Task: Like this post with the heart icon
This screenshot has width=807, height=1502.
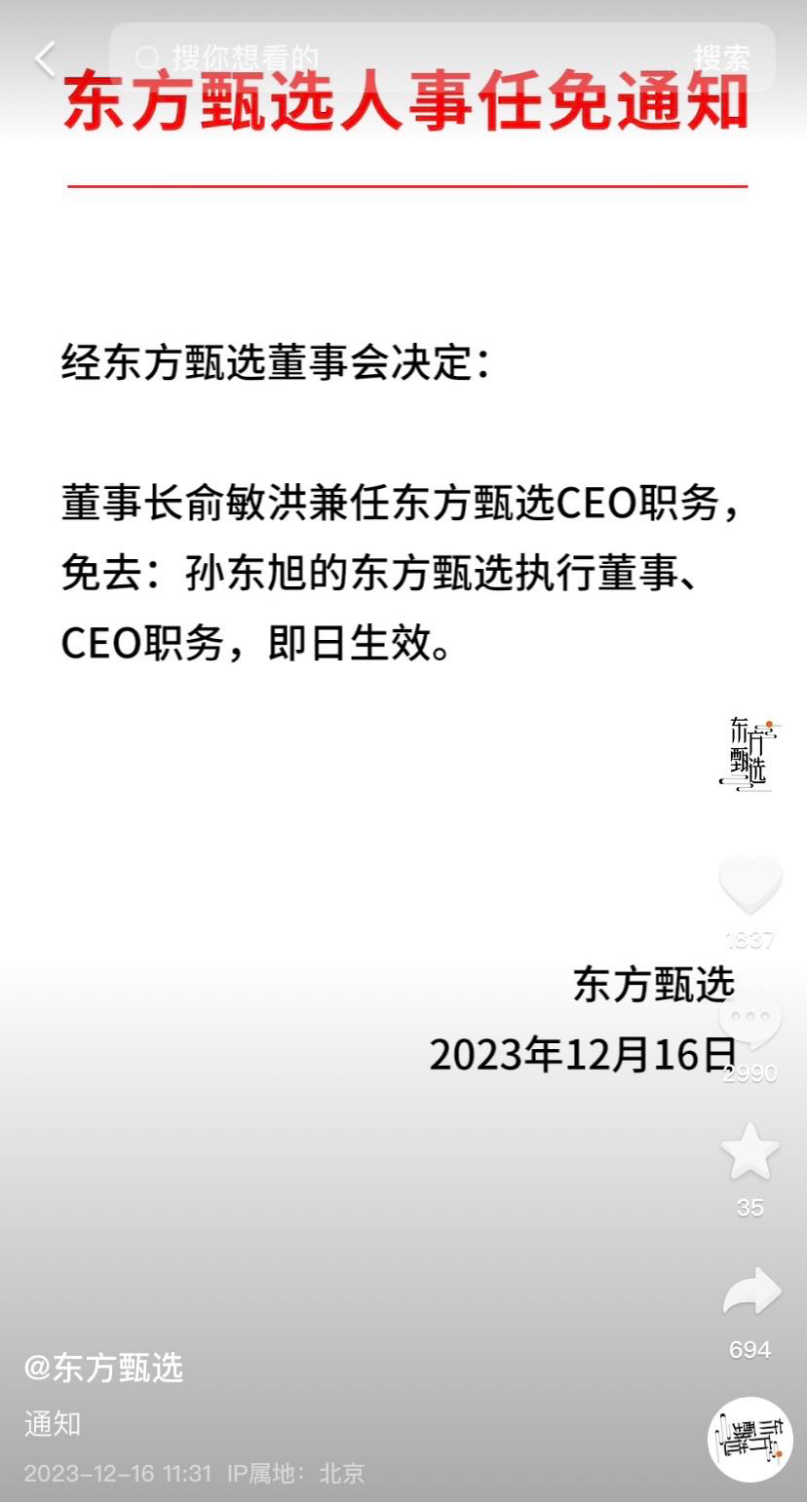Action: [x=750, y=885]
